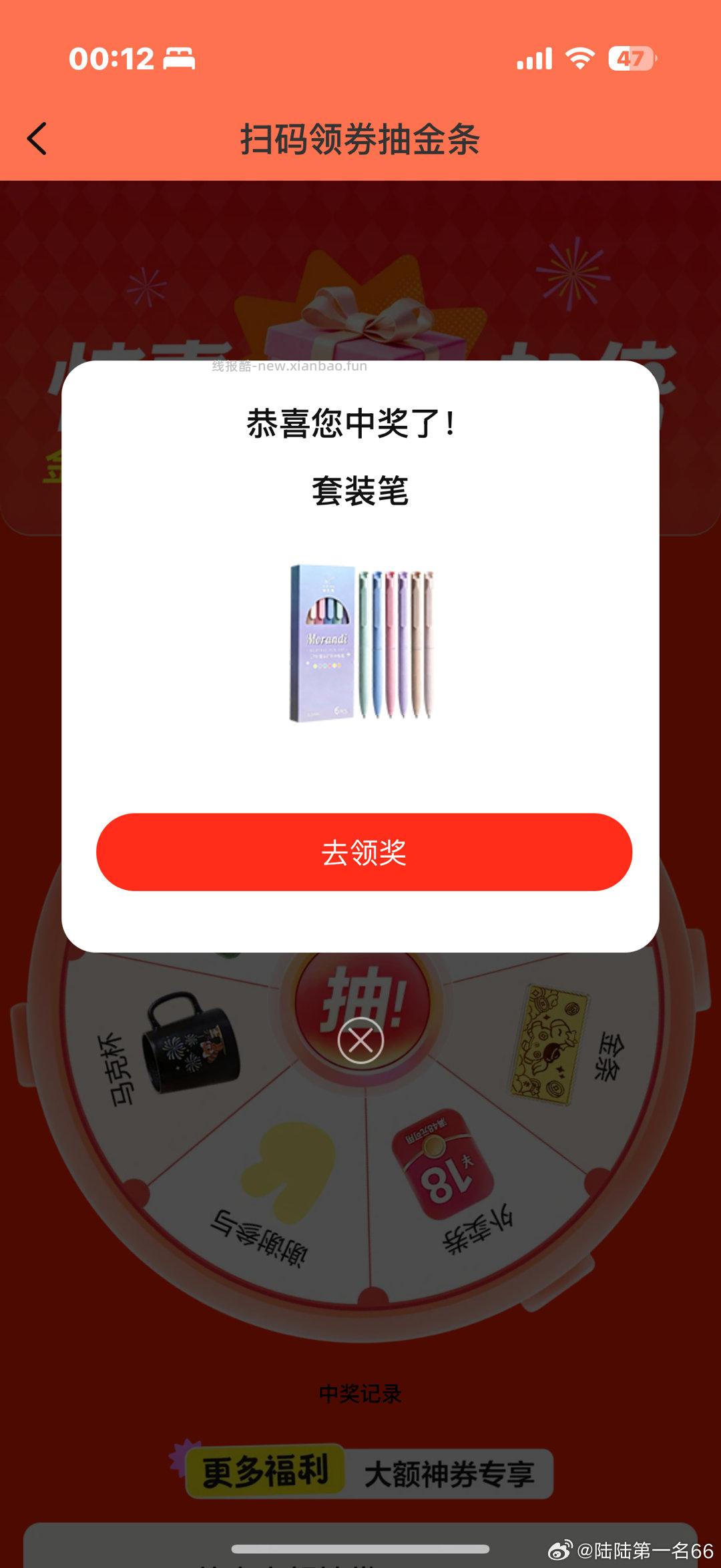This screenshot has width=721, height=1568.
Task: Tap the prize name 套装笔 text
Action: click(x=360, y=491)
